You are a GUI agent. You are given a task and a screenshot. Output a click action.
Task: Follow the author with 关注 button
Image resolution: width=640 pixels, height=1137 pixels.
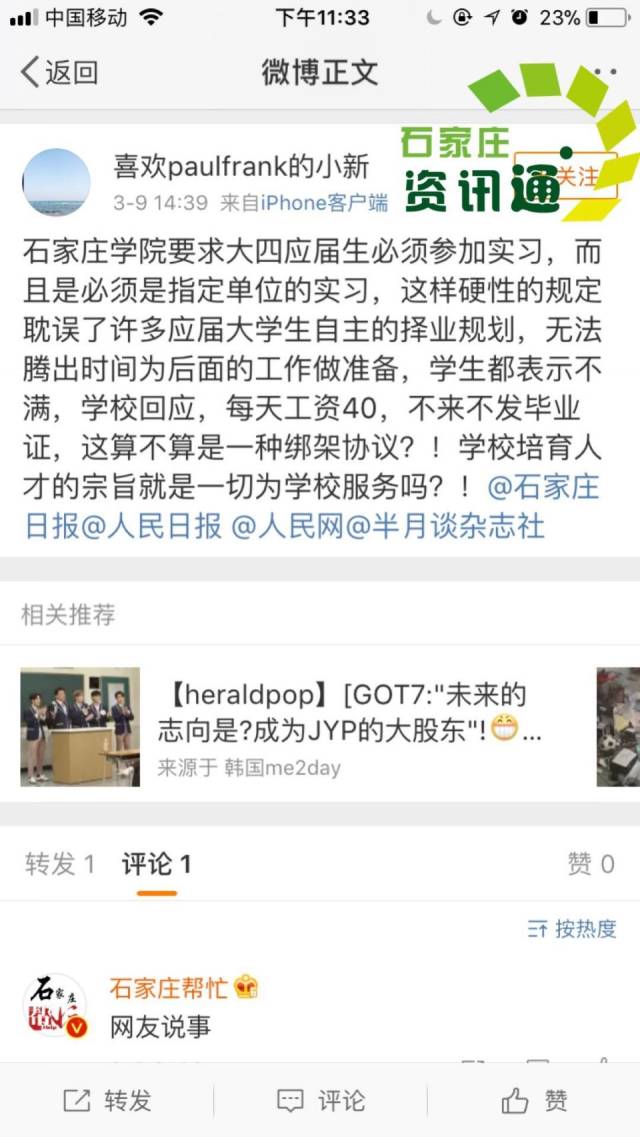tap(566, 175)
